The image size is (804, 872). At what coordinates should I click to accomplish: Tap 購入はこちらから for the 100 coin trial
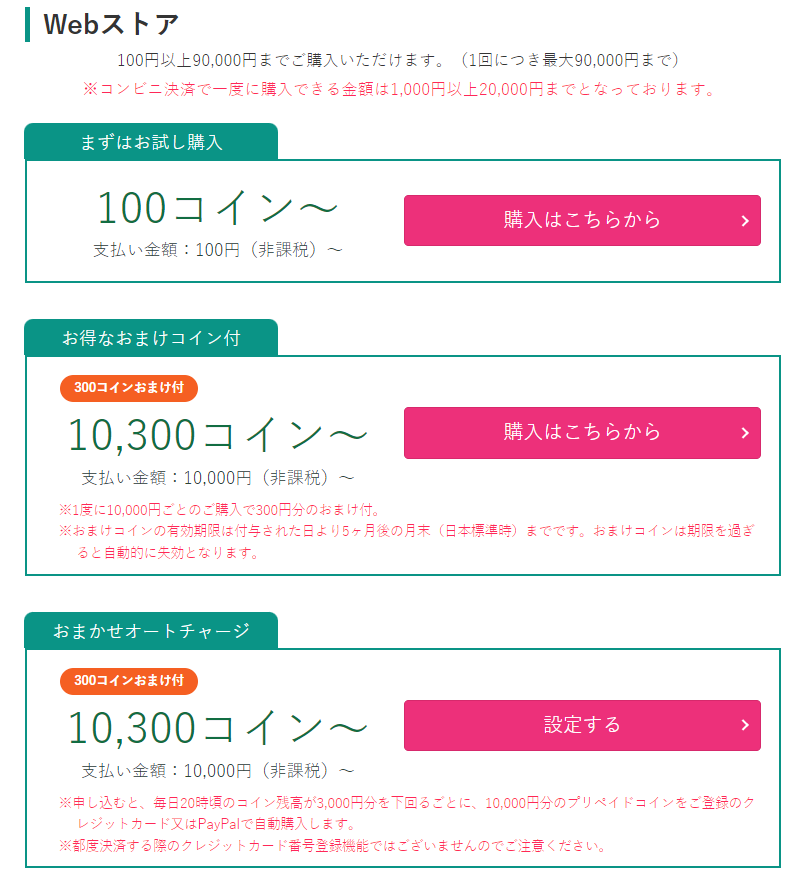click(x=582, y=220)
